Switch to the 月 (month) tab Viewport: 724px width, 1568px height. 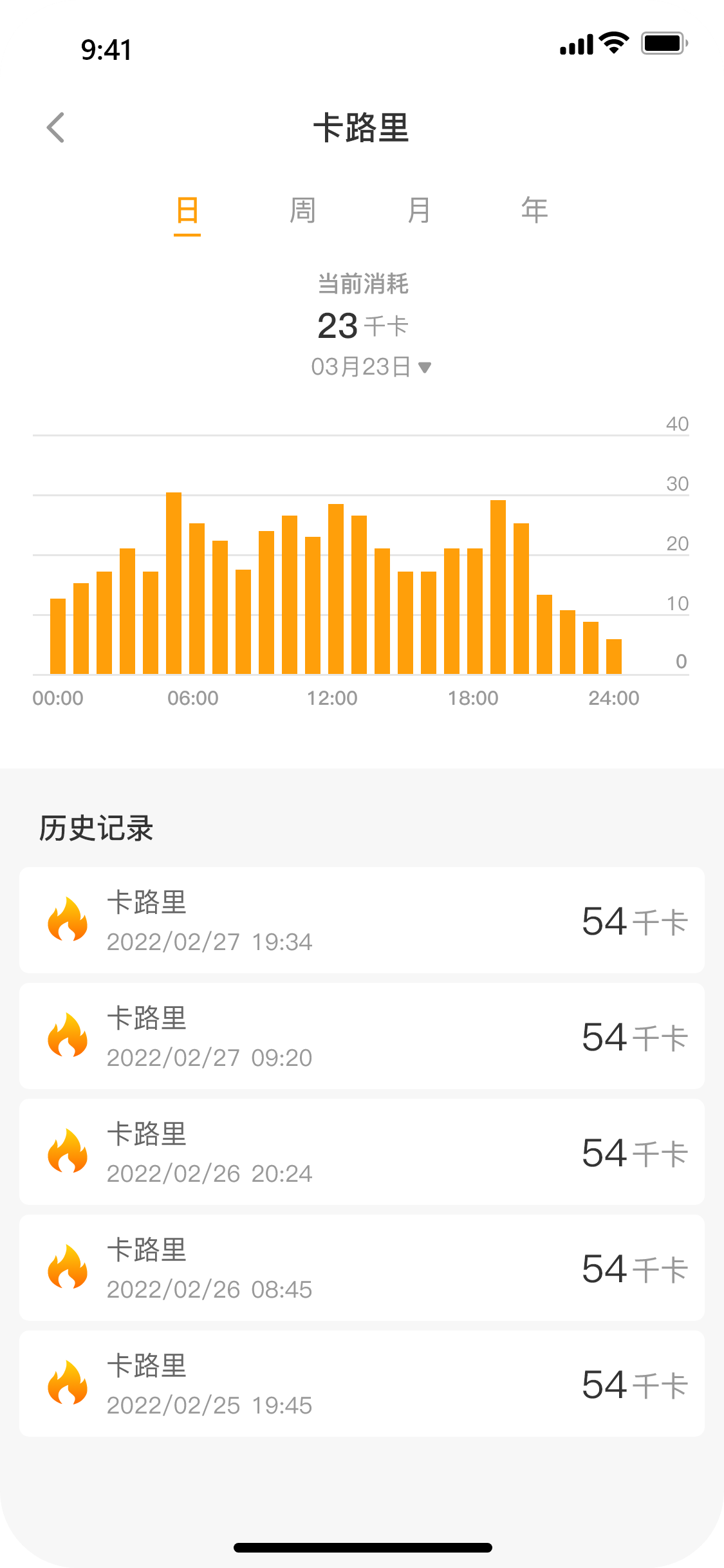pyautogui.click(x=419, y=210)
